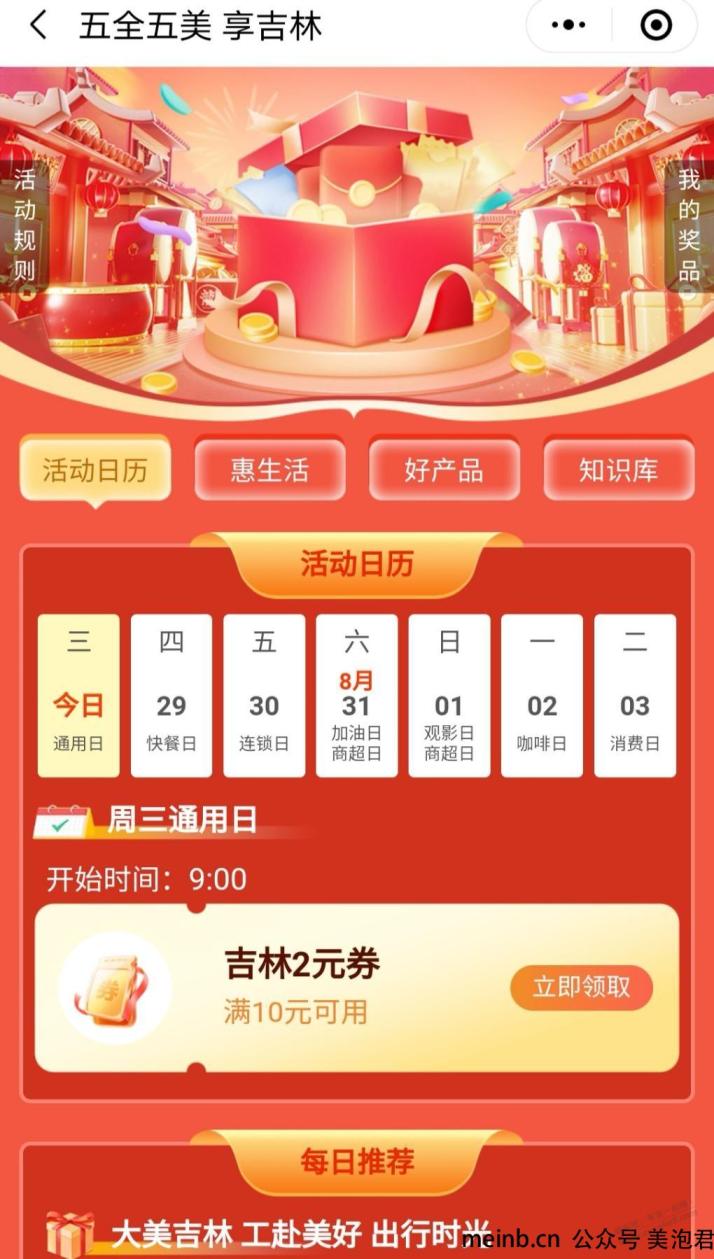Viewport: 714px width, 1259px height.
Task: Switch to the 惠生活 tab
Action: [x=270, y=470]
